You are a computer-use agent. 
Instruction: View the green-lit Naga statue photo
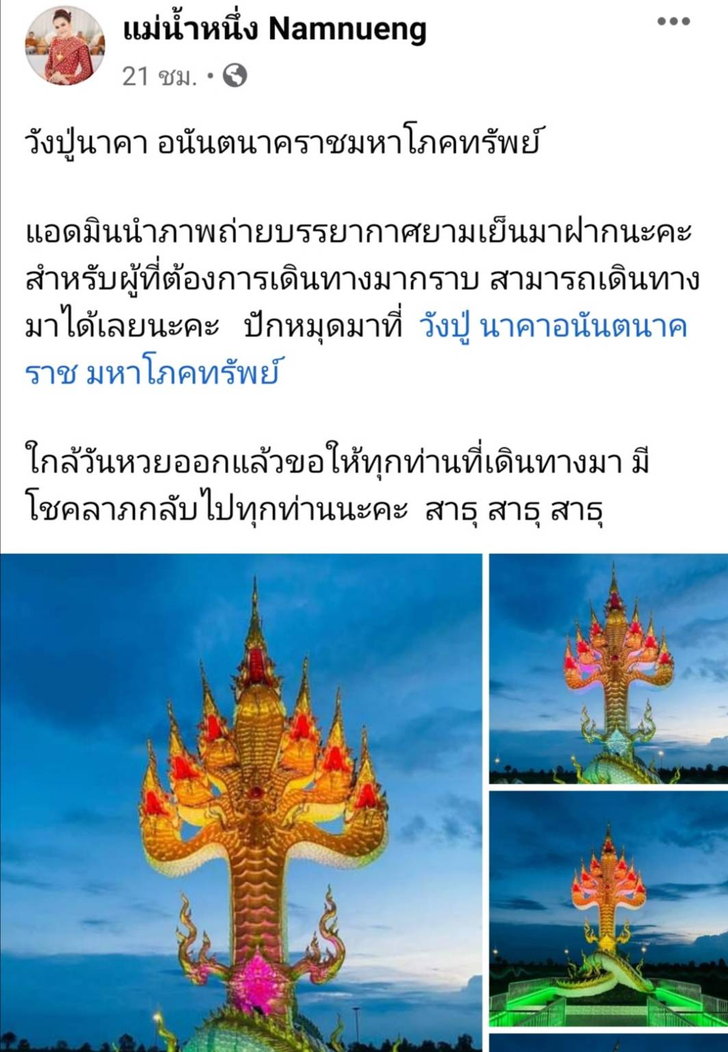click(x=608, y=908)
